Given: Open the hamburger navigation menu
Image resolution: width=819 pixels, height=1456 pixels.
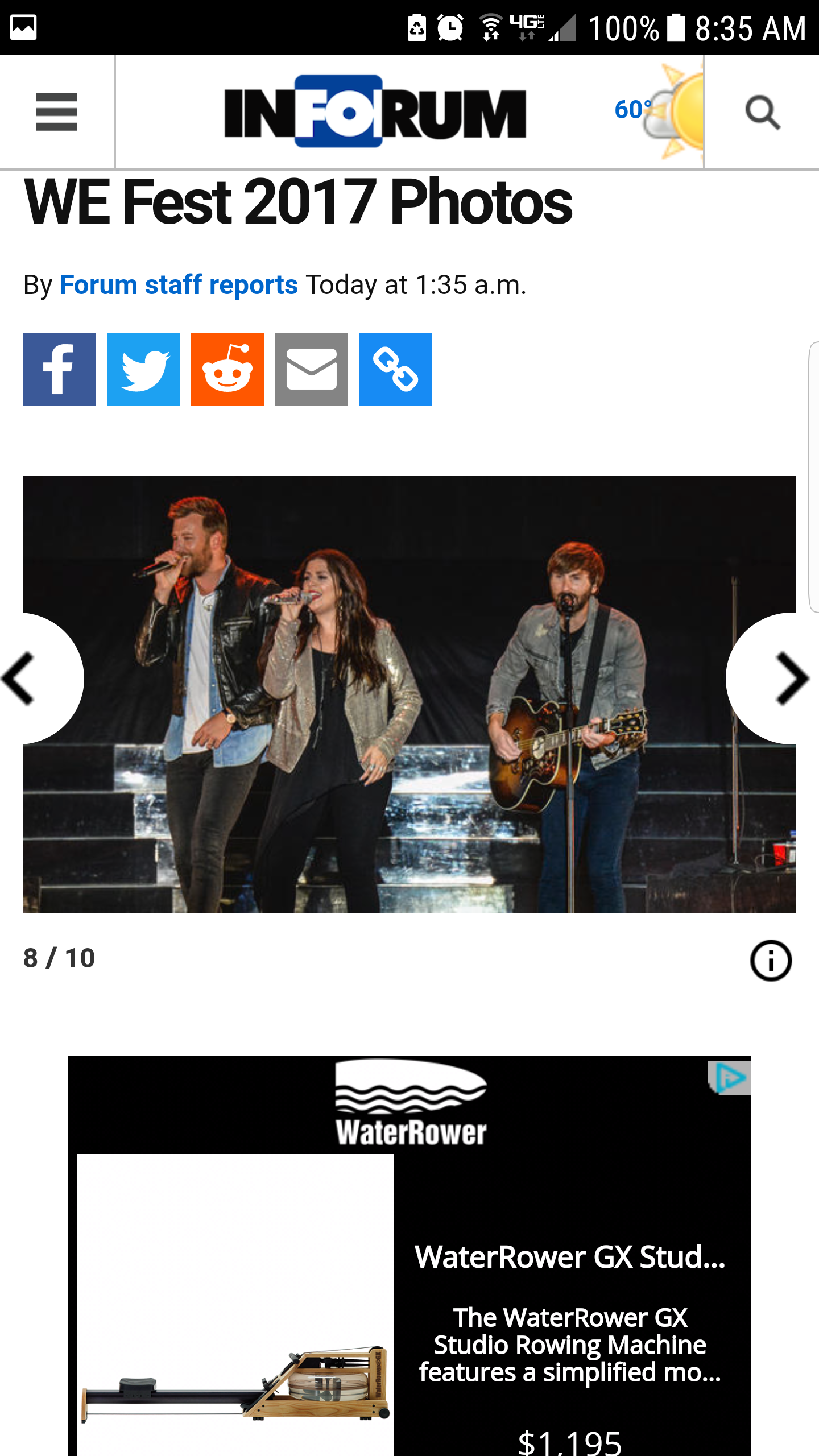Looking at the screenshot, I should click(56, 112).
